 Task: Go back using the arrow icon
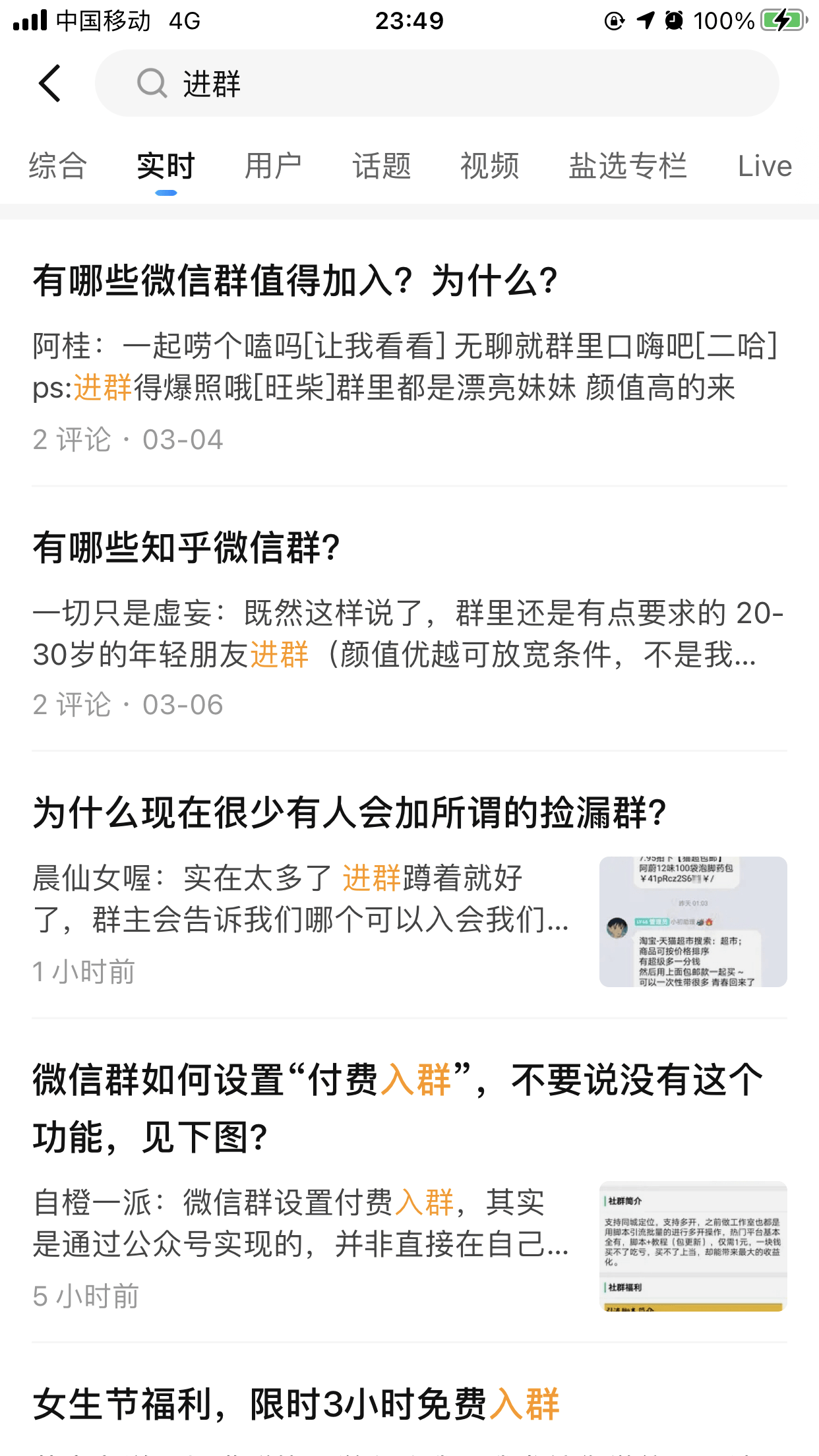[x=50, y=84]
